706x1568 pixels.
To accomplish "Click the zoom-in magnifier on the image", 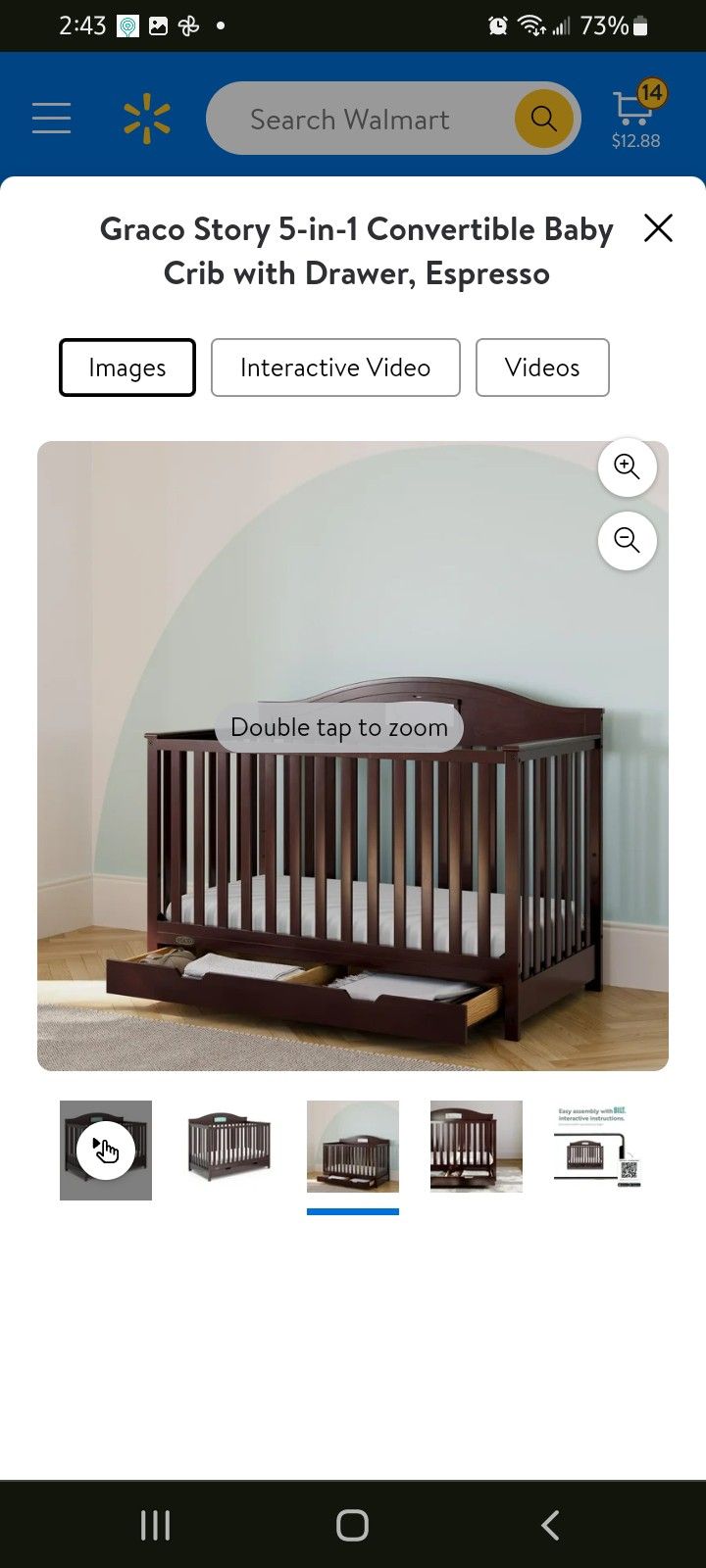I will click(627, 467).
